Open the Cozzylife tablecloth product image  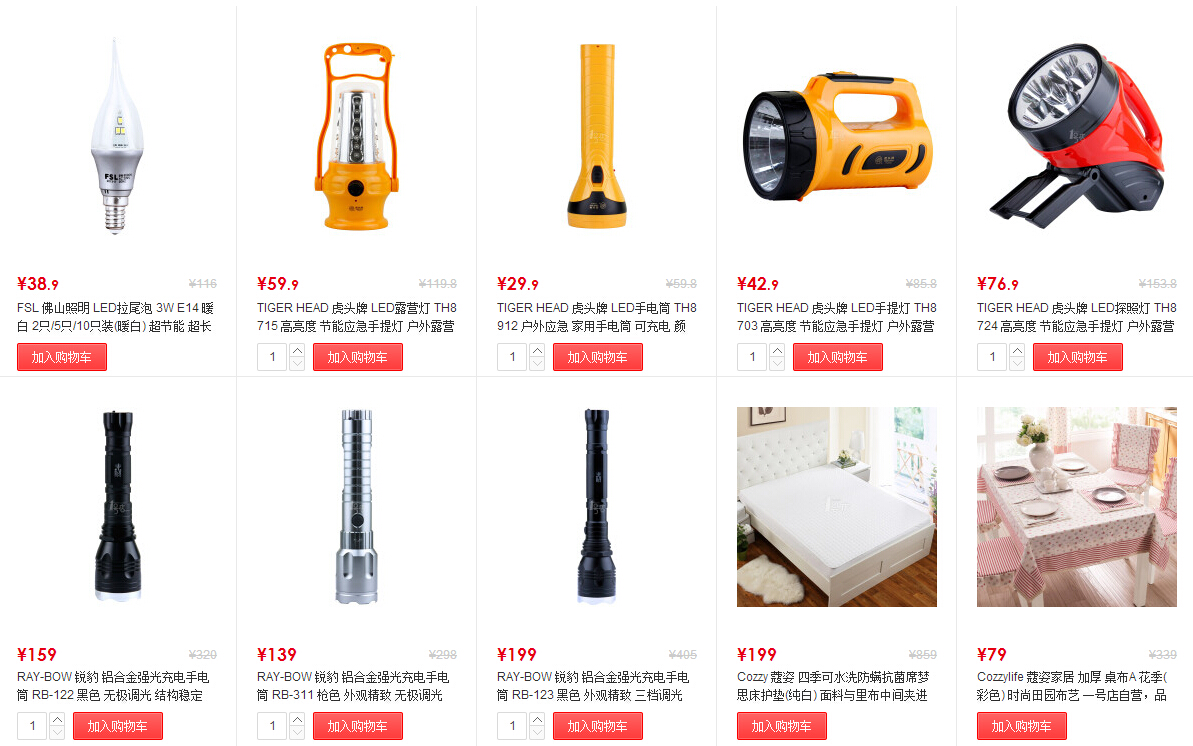tap(1076, 506)
